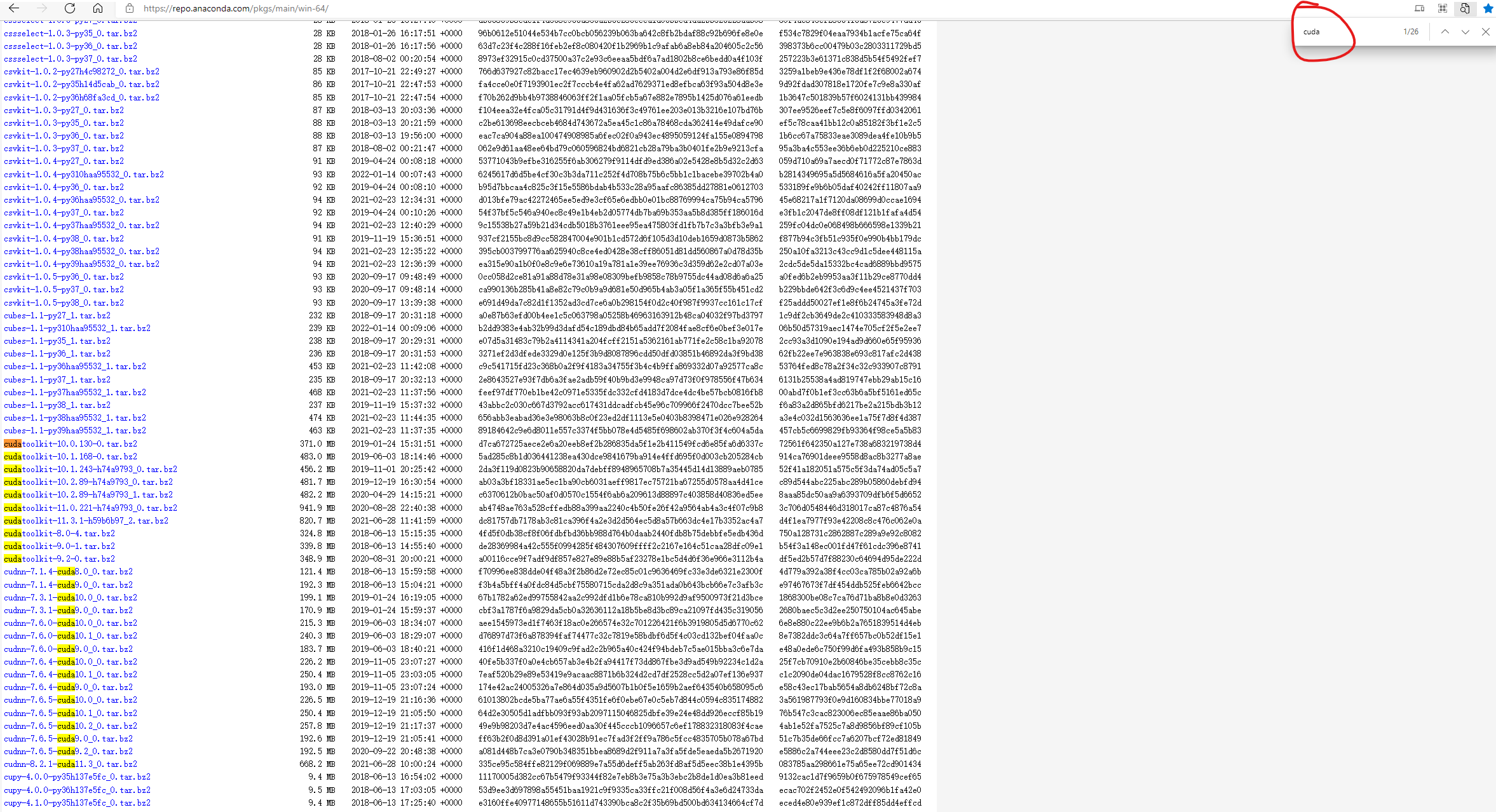Open the find on page icon
Image resolution: width=1496 pixels, height=812 pixels.
(x=1465, y=8)
